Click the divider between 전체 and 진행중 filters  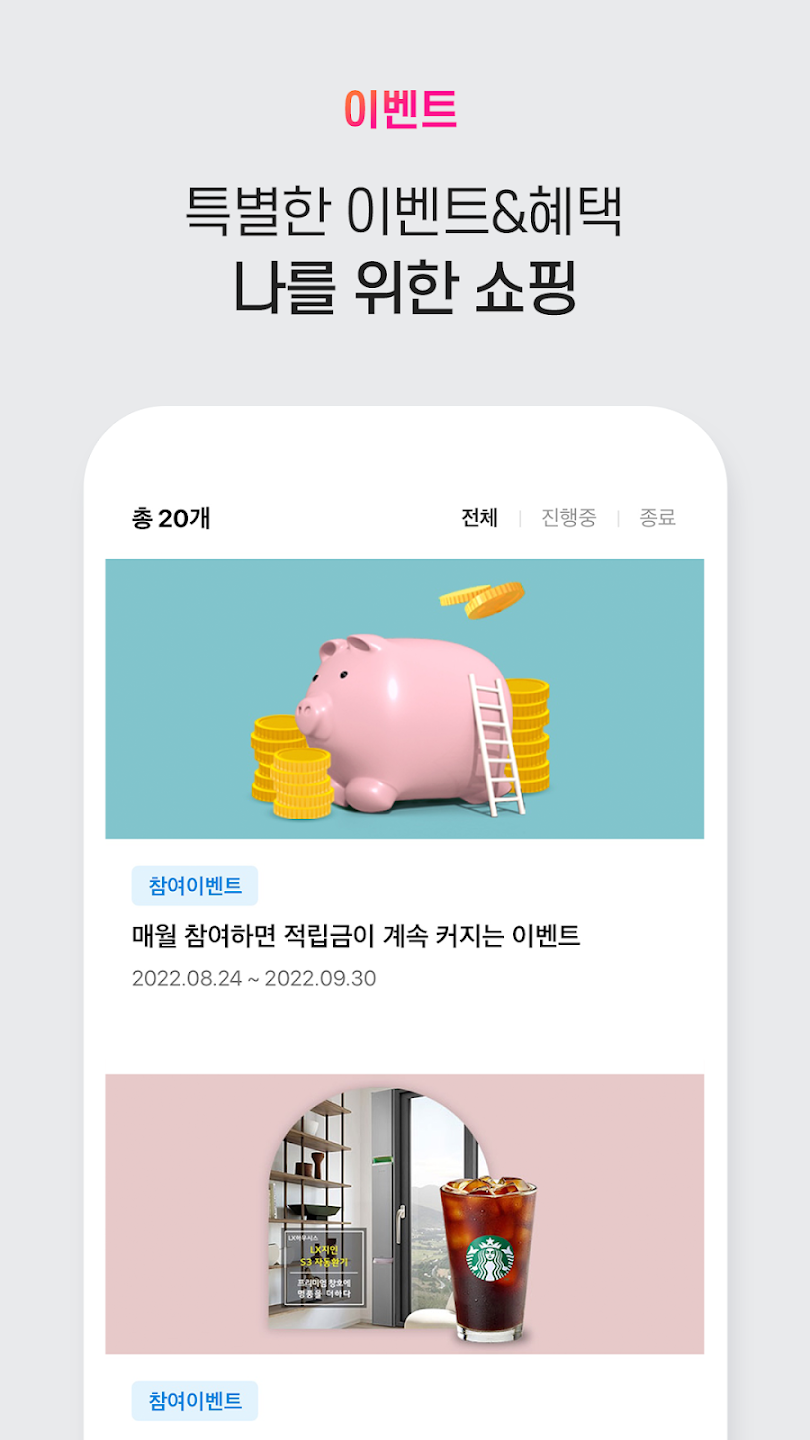(521, 518)
